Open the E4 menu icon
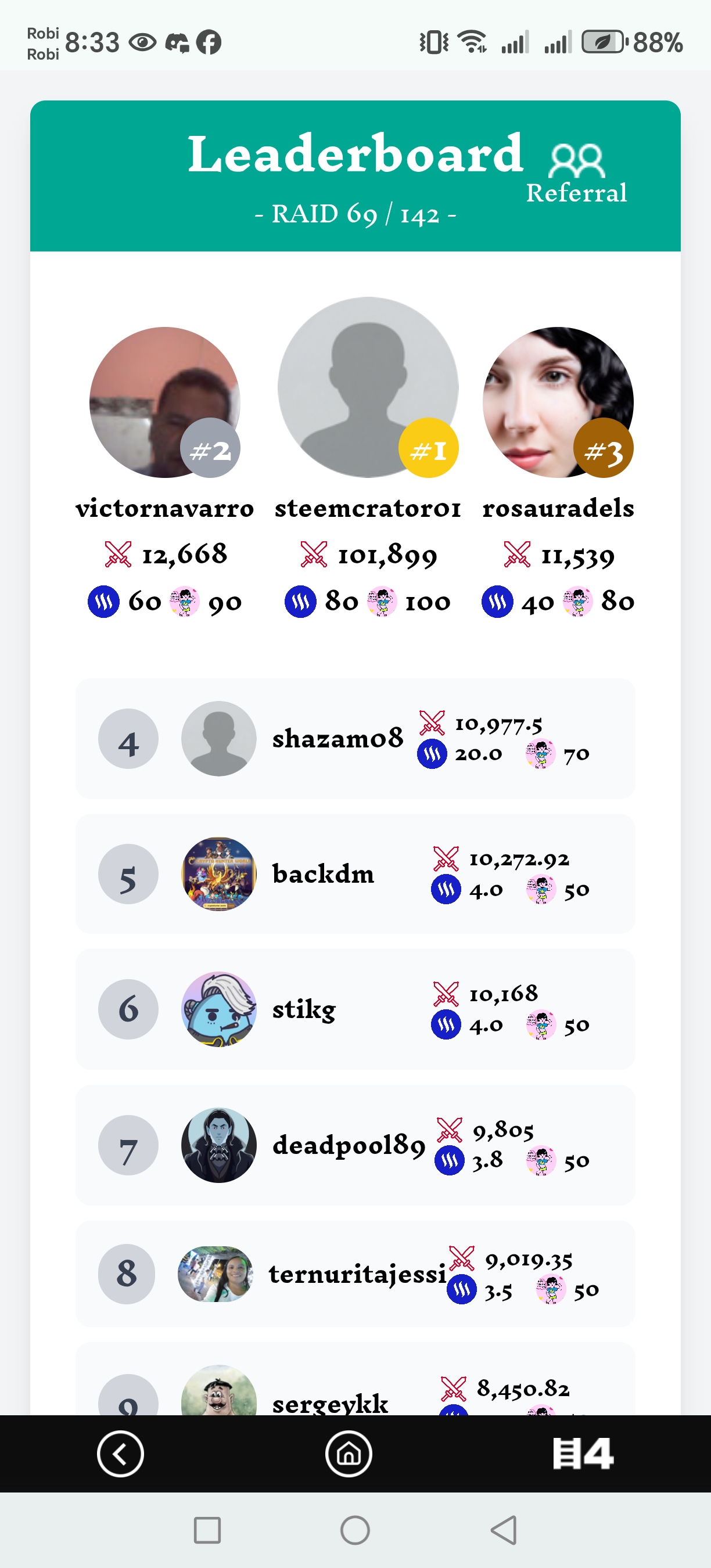Viewport: 711px width, 1568px height. 583,1453
